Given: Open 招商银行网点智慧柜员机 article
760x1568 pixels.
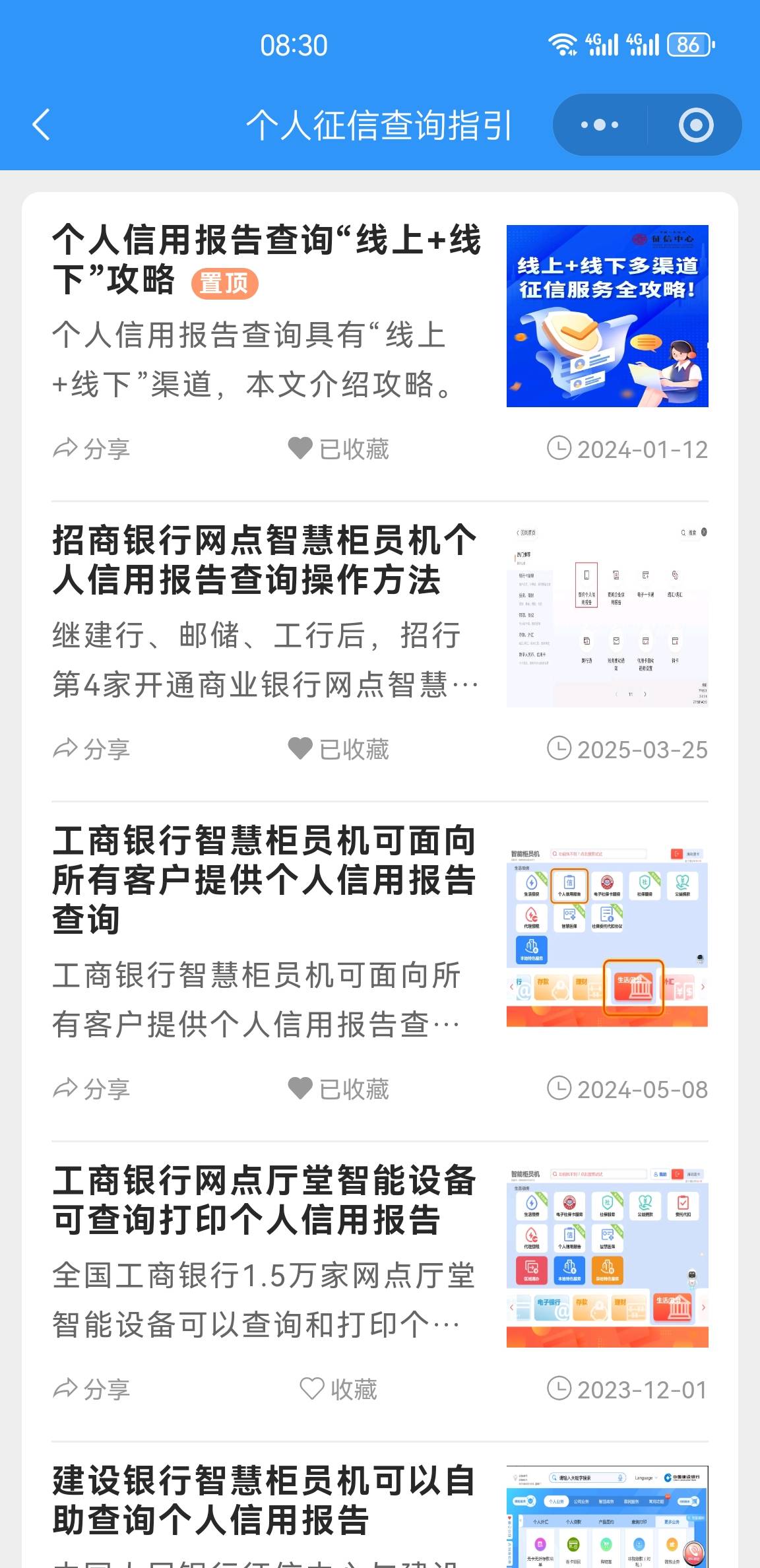Looking at the screenshot, I should (264, 560).
